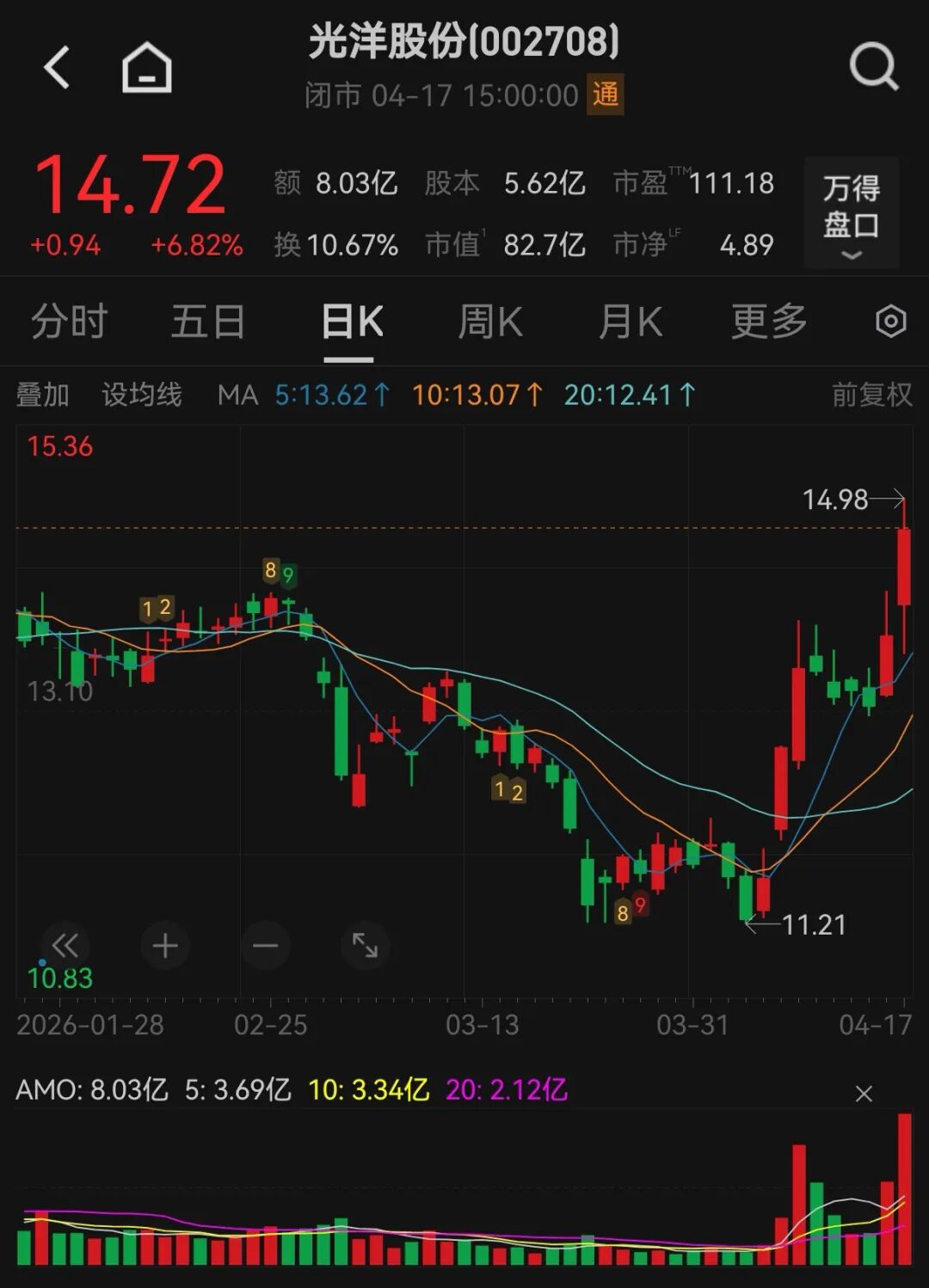Zoom out the K-line chart
This screenshot has width=929, height=1288.
pos(265,946)
